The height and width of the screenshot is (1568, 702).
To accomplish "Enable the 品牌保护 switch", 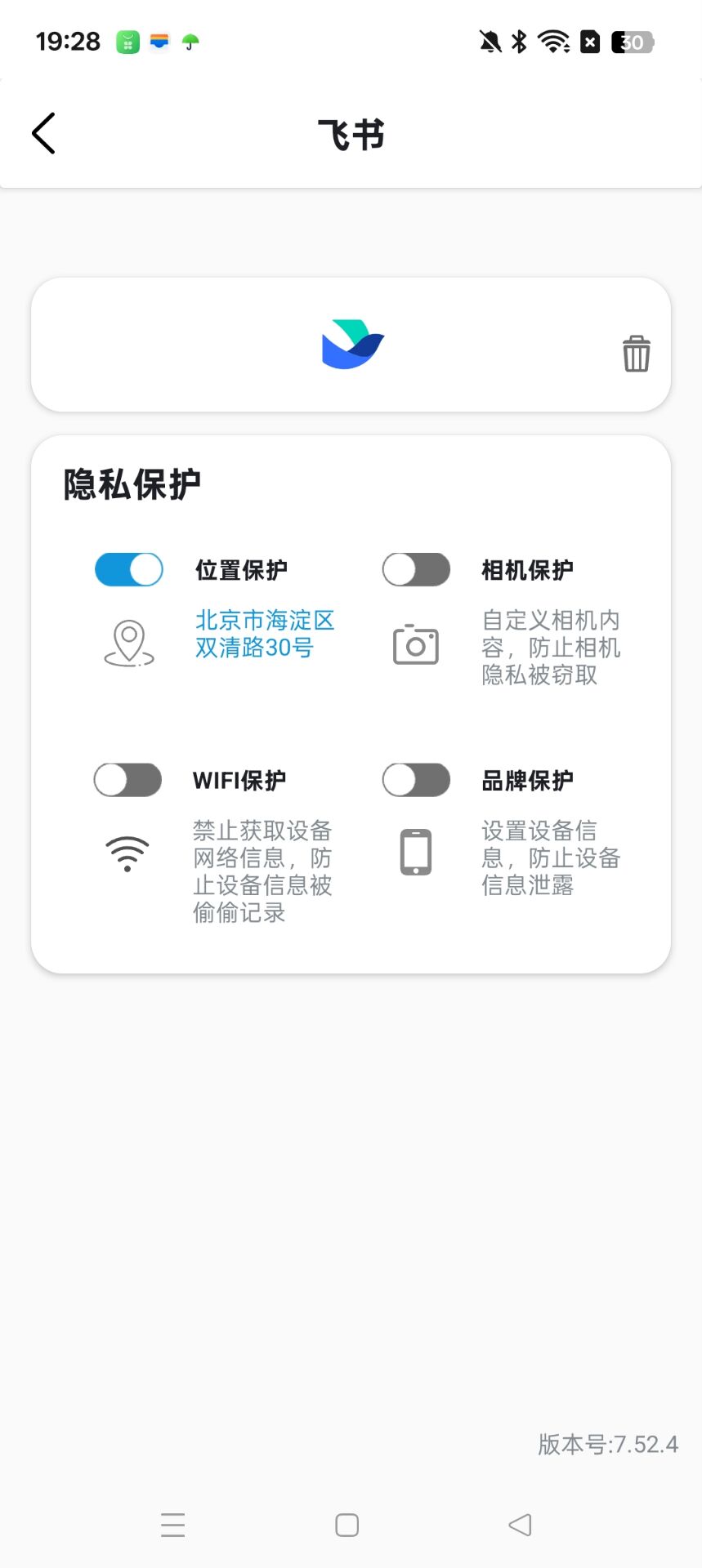I will click(x=416, y=780).
